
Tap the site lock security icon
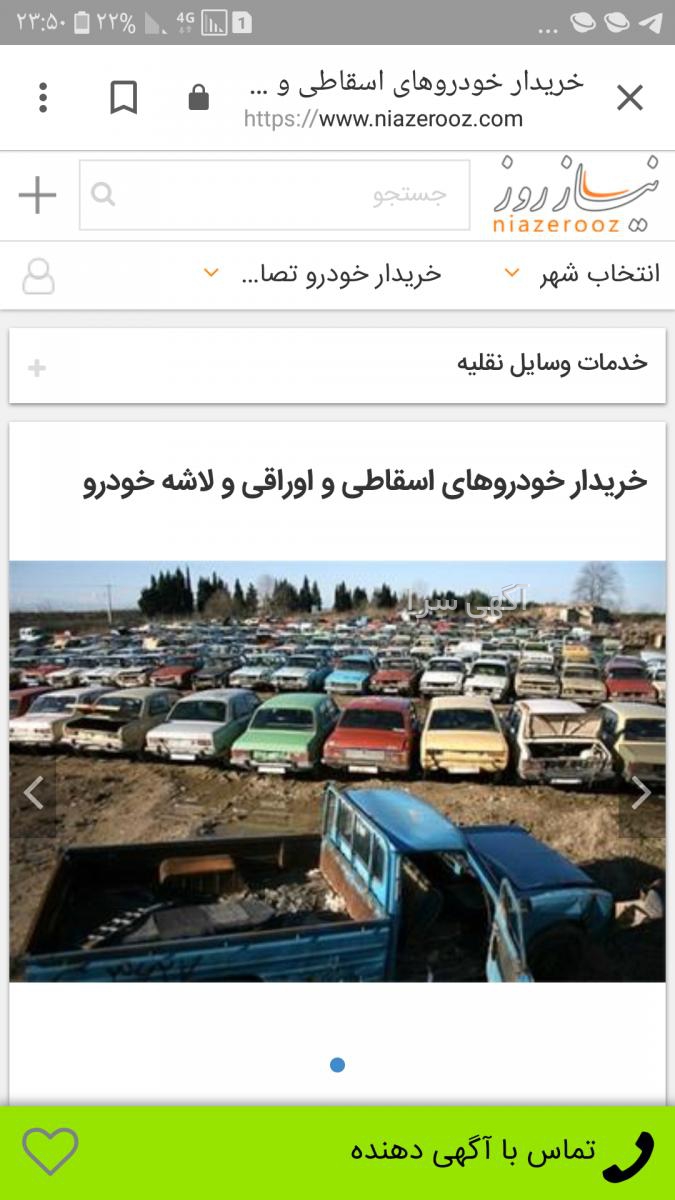[199, 98]
